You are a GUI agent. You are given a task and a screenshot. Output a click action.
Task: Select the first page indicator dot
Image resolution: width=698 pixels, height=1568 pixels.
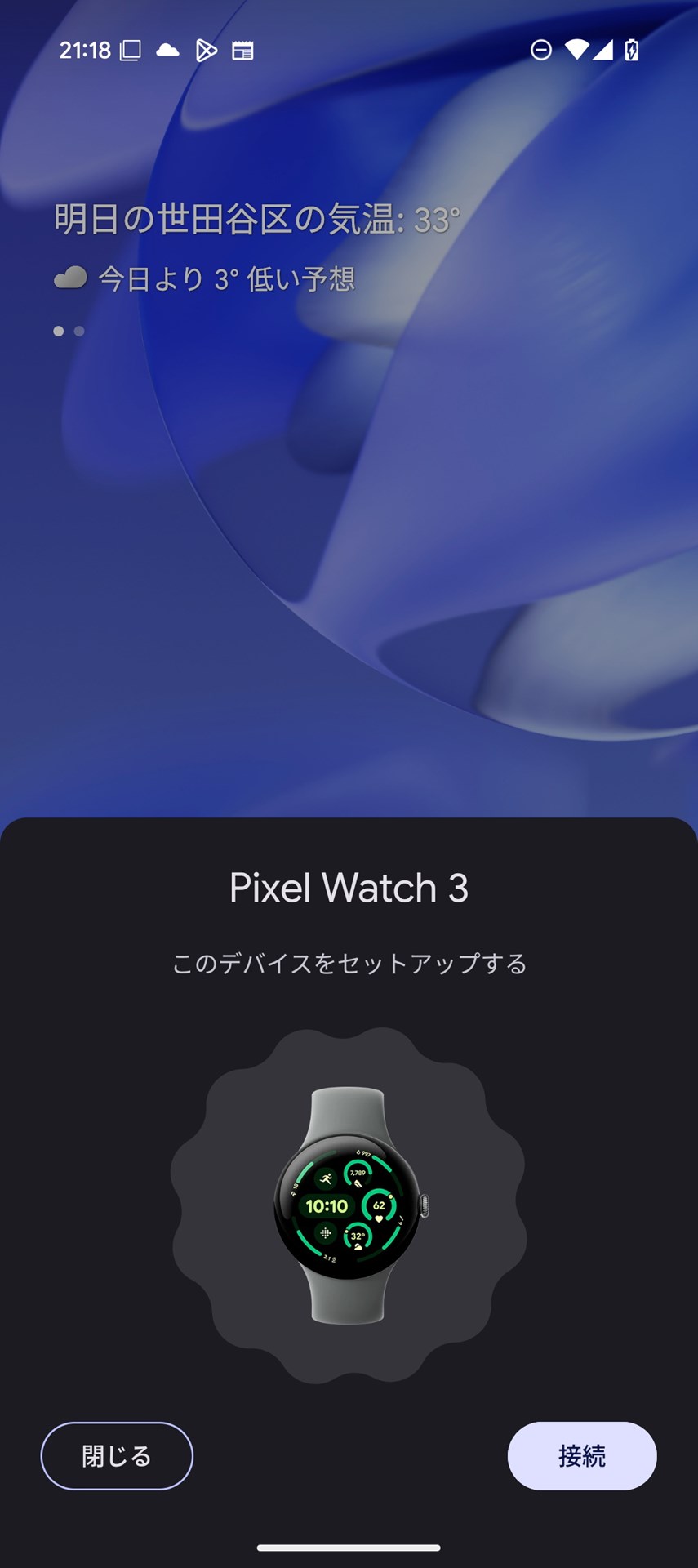[x=59, y=331]
